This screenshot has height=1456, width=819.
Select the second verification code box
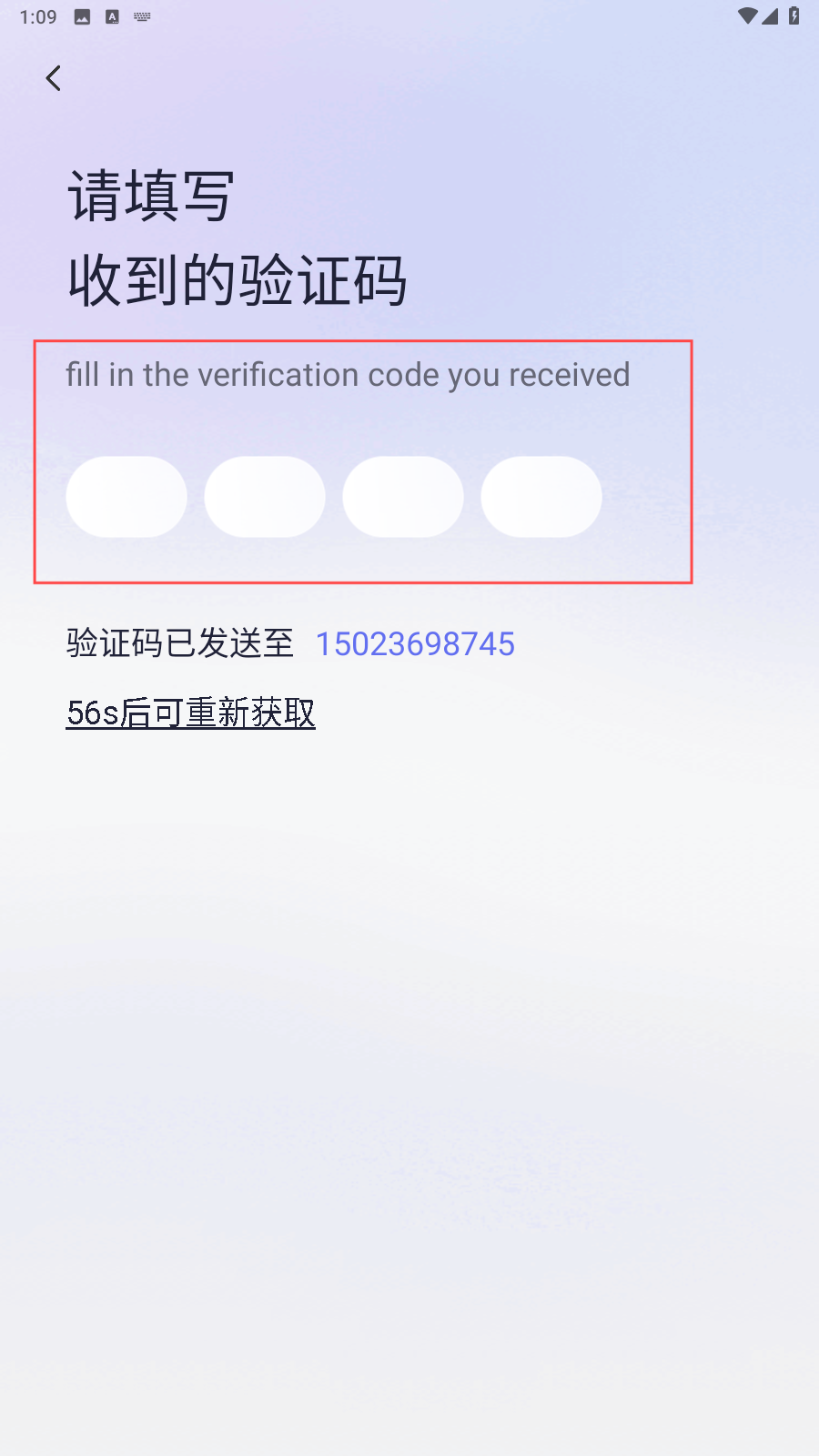tap(265, 497)
